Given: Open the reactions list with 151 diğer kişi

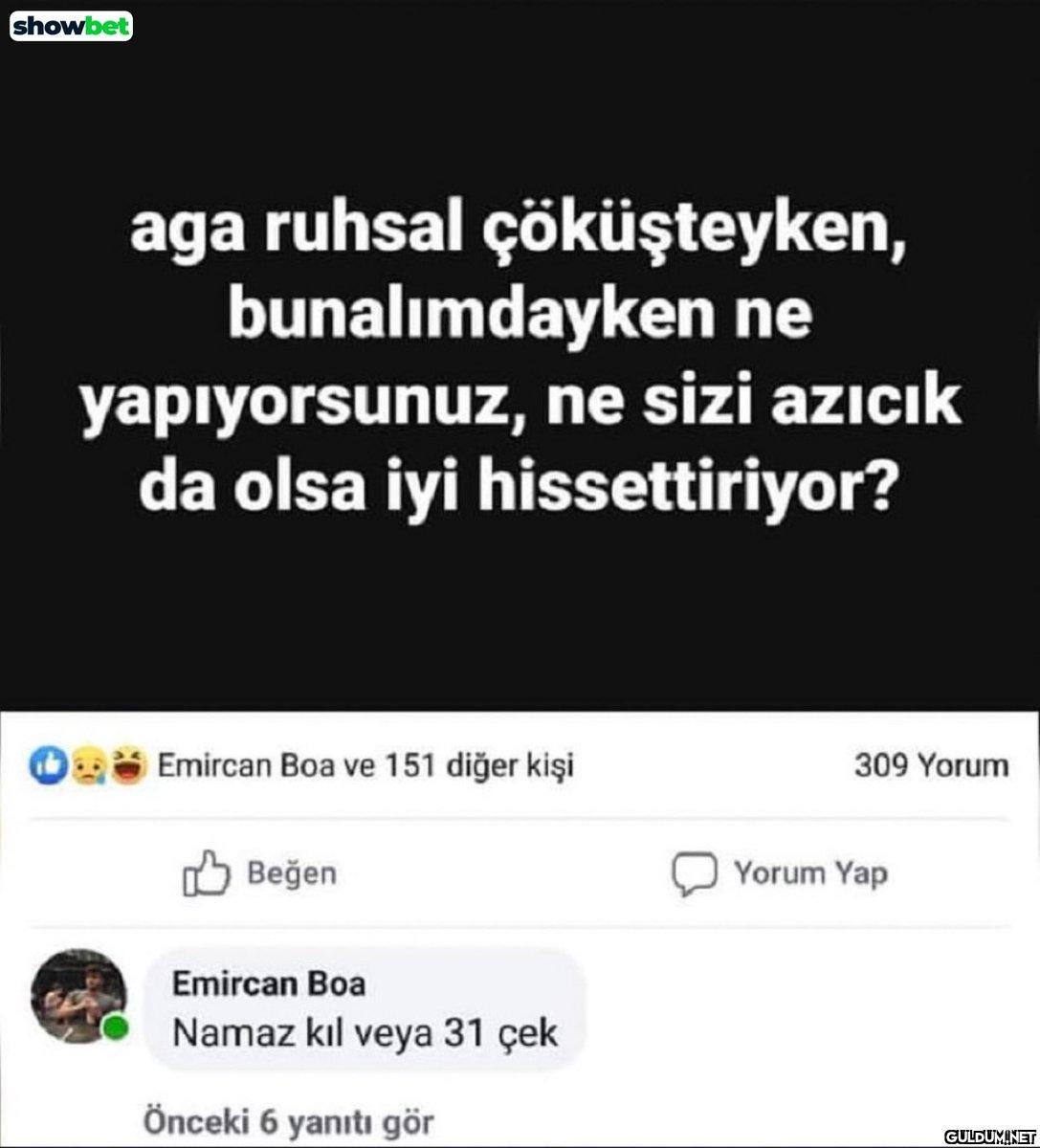Looking at the screenshot, I should [364, 766].
